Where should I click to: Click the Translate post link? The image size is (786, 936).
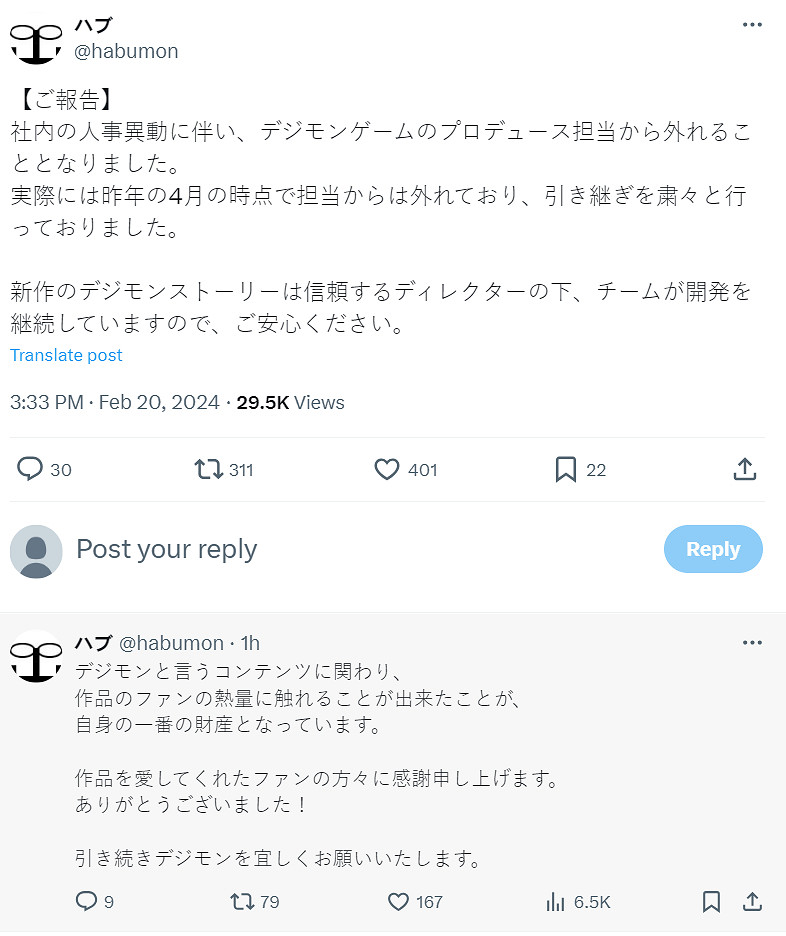(x=66, y=355)
